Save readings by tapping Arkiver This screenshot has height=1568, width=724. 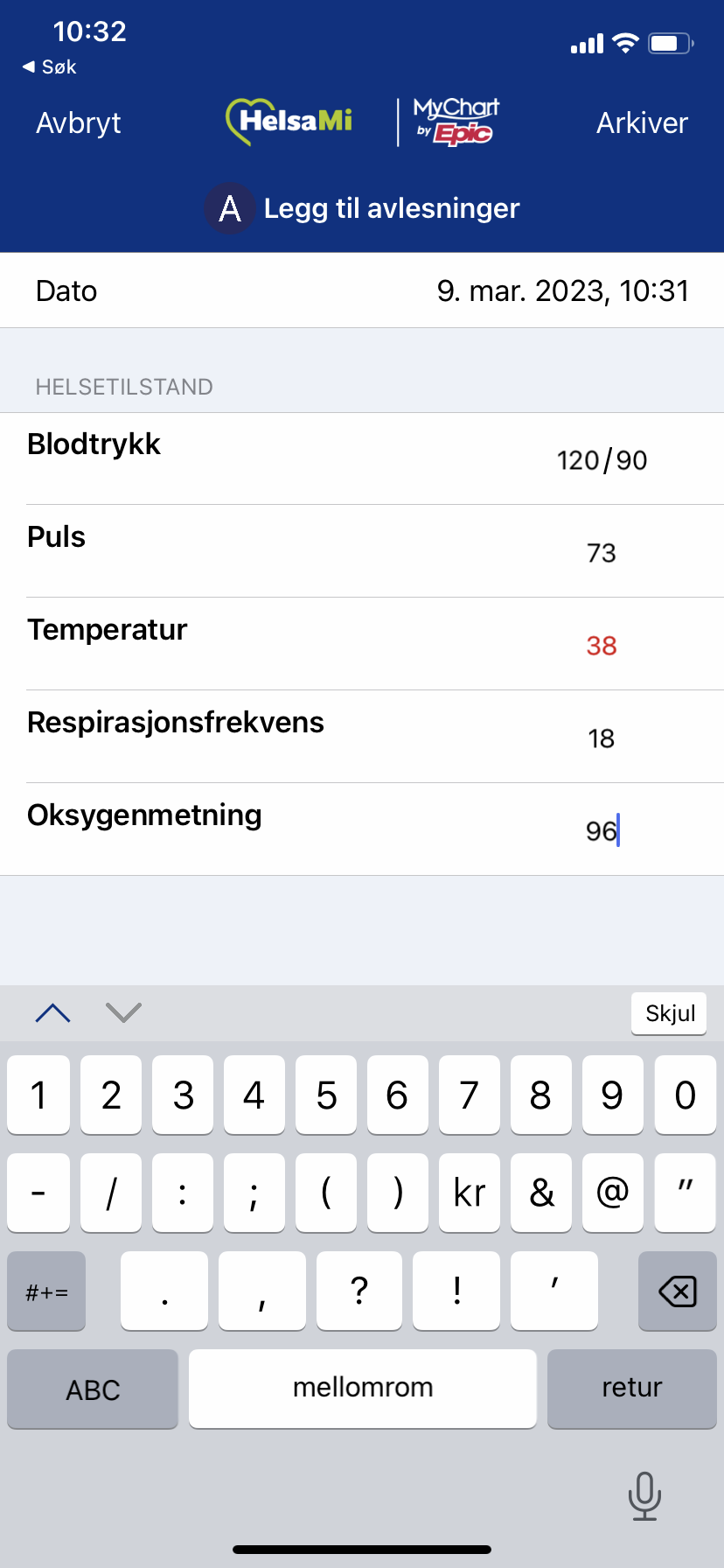641,122
